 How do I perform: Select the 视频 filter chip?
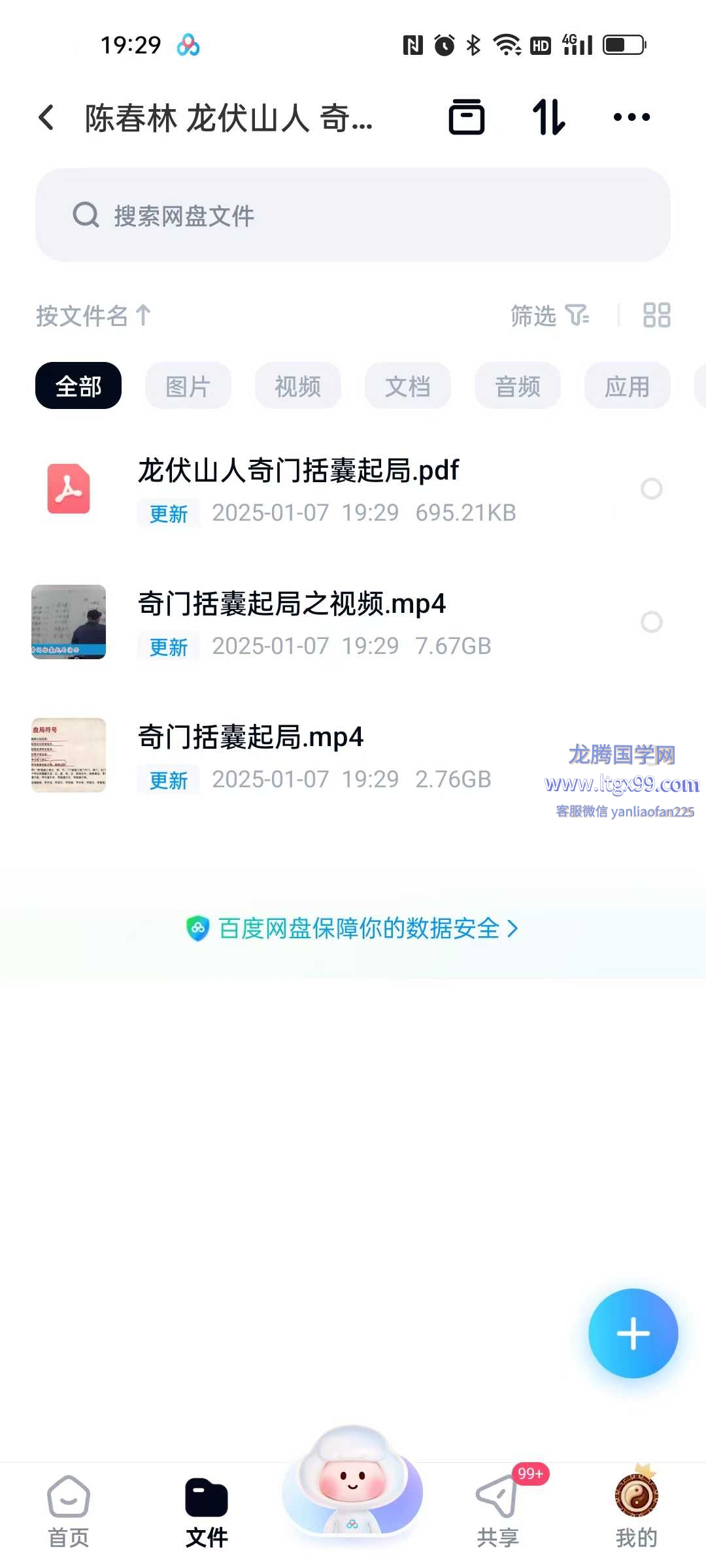pyautogui.click(x=298, y=386)
